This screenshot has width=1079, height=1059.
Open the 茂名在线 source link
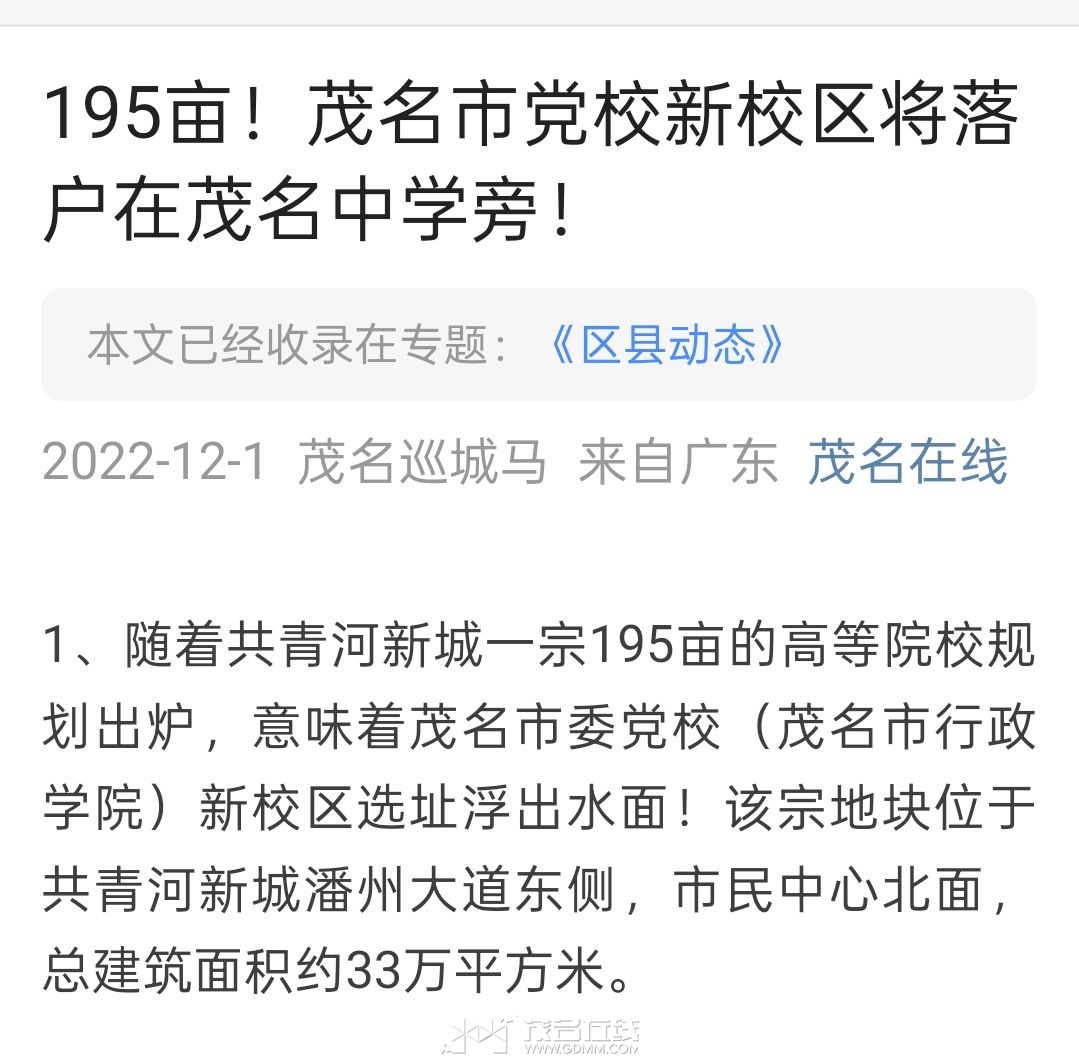pos(907,463)
